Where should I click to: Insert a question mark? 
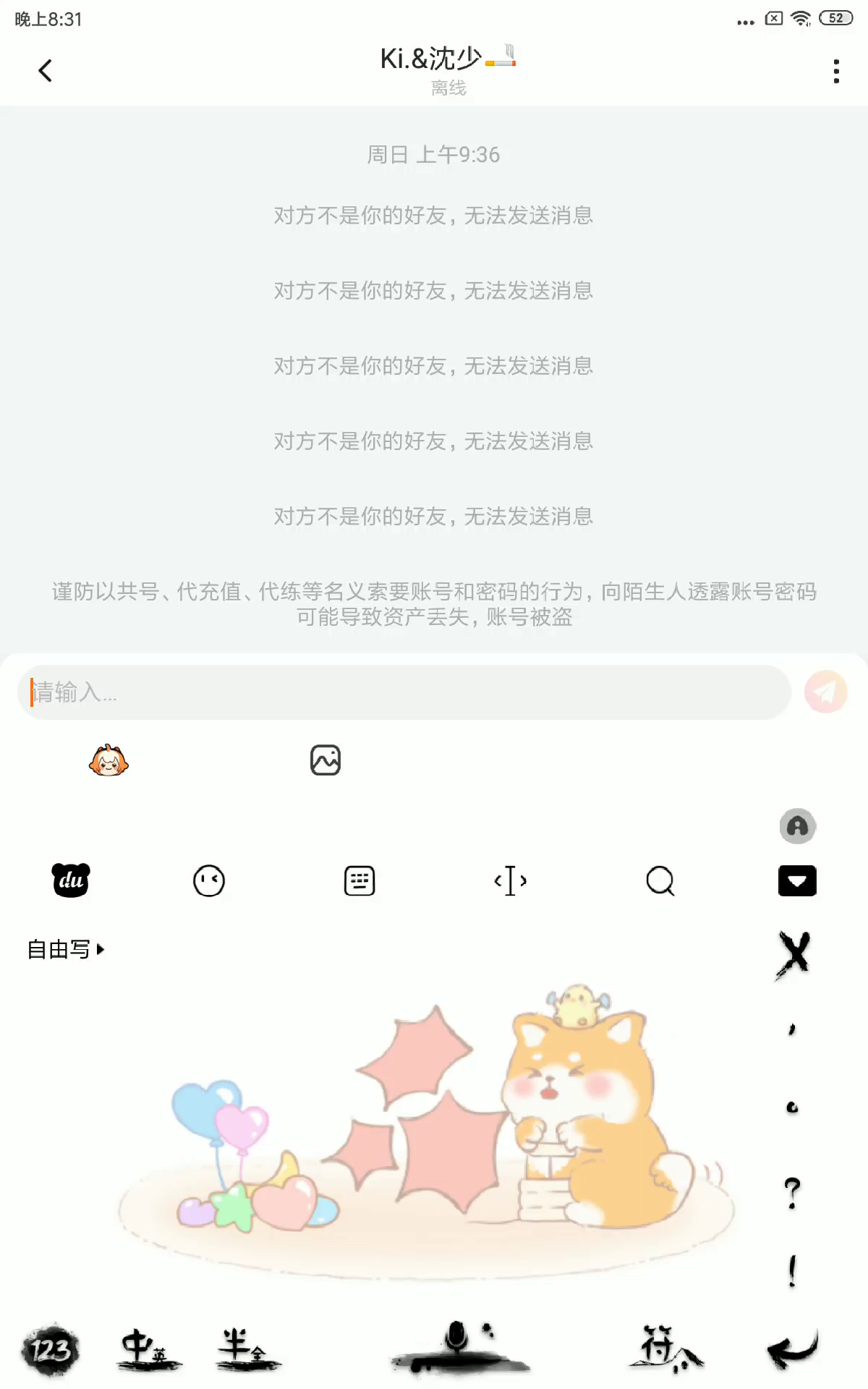click(793, 1193)
